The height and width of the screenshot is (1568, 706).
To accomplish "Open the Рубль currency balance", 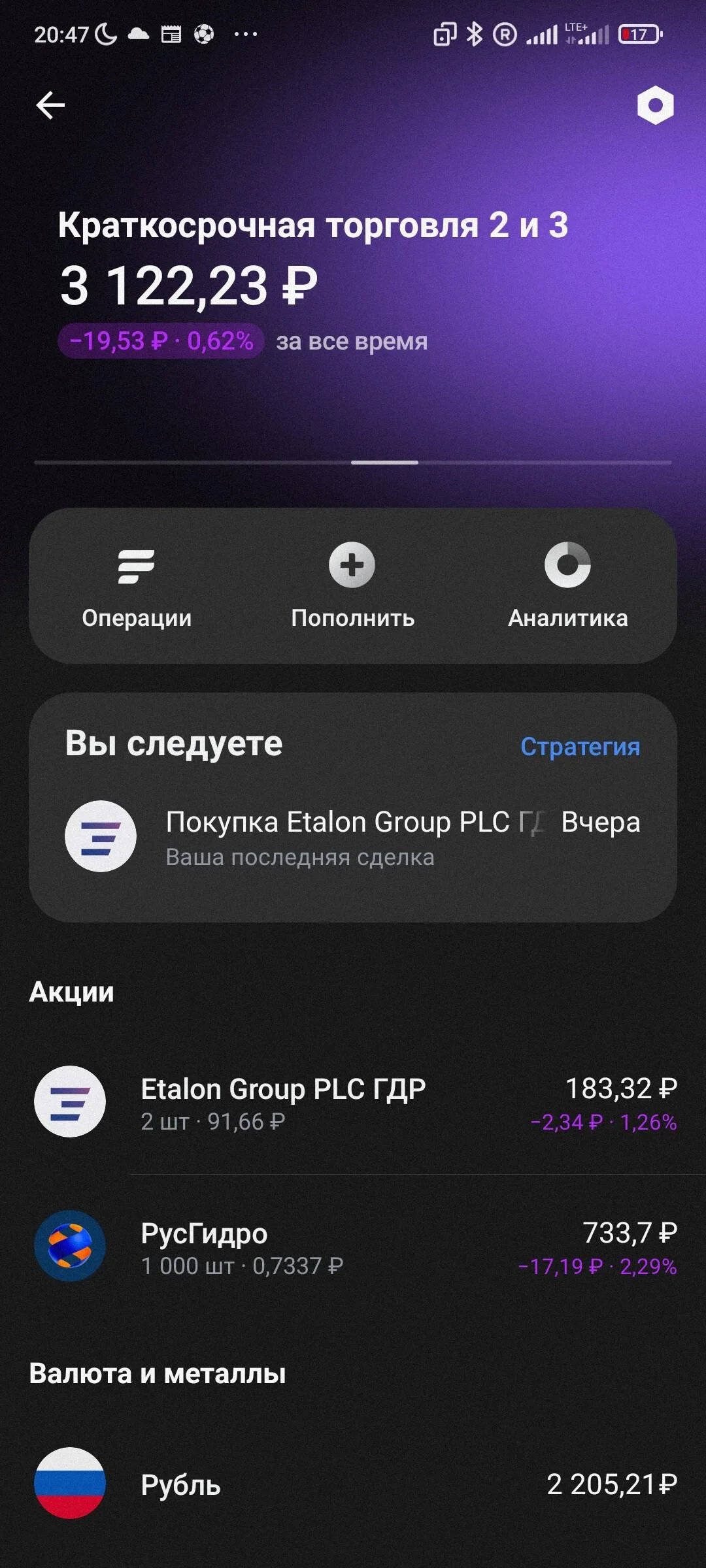I will pyautogui.click(x=353, y=1483).
